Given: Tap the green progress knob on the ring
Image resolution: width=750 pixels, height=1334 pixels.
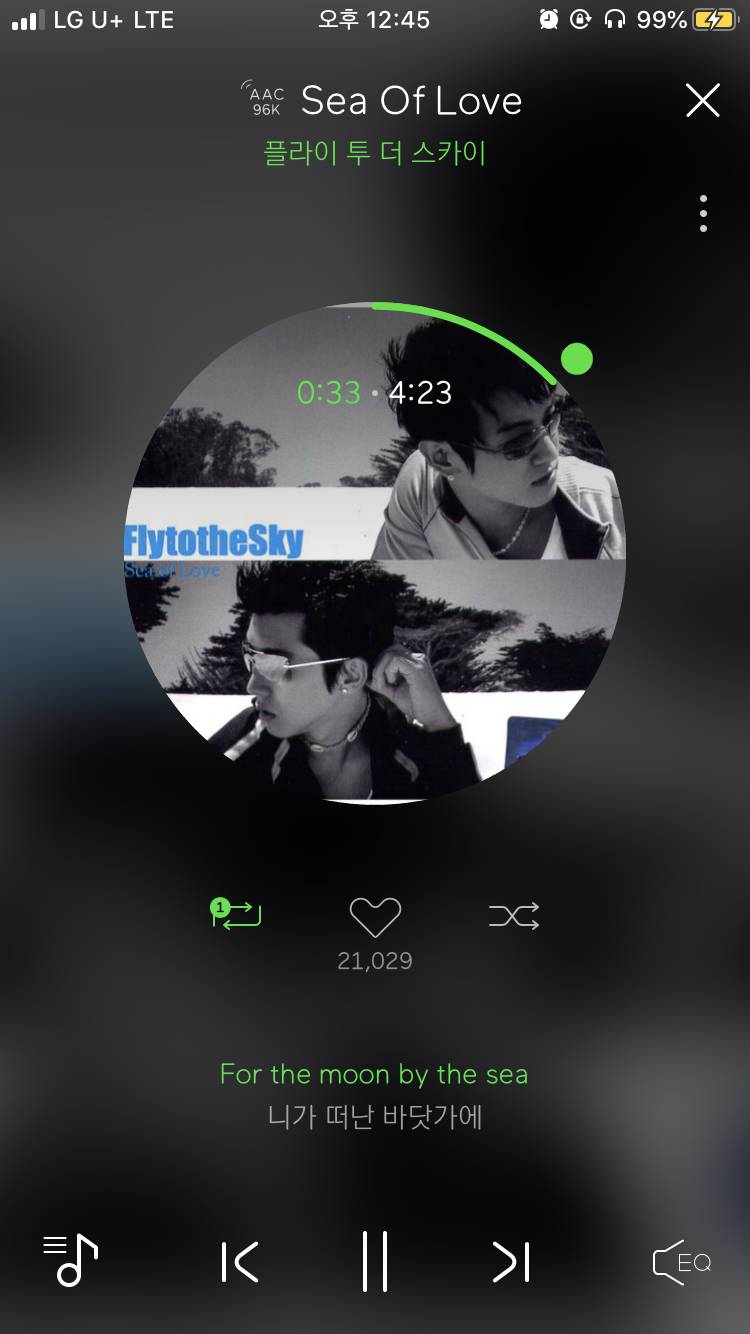Looking at the screenshot, I should pos(576,358).
